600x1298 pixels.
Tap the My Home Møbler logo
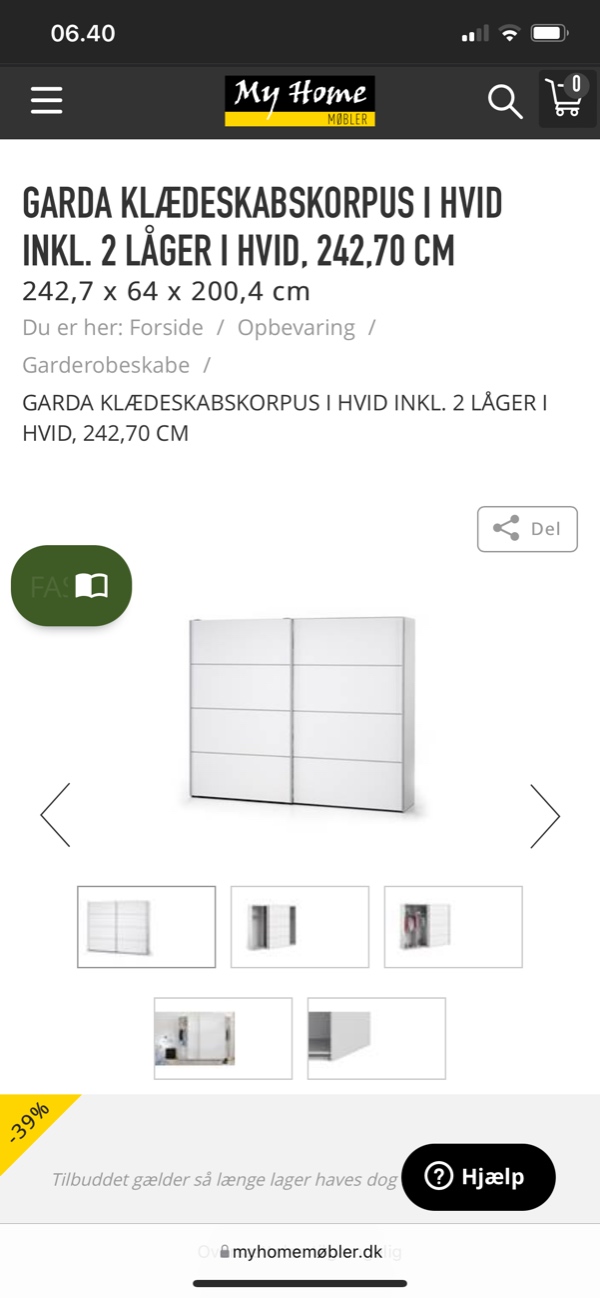299,101
